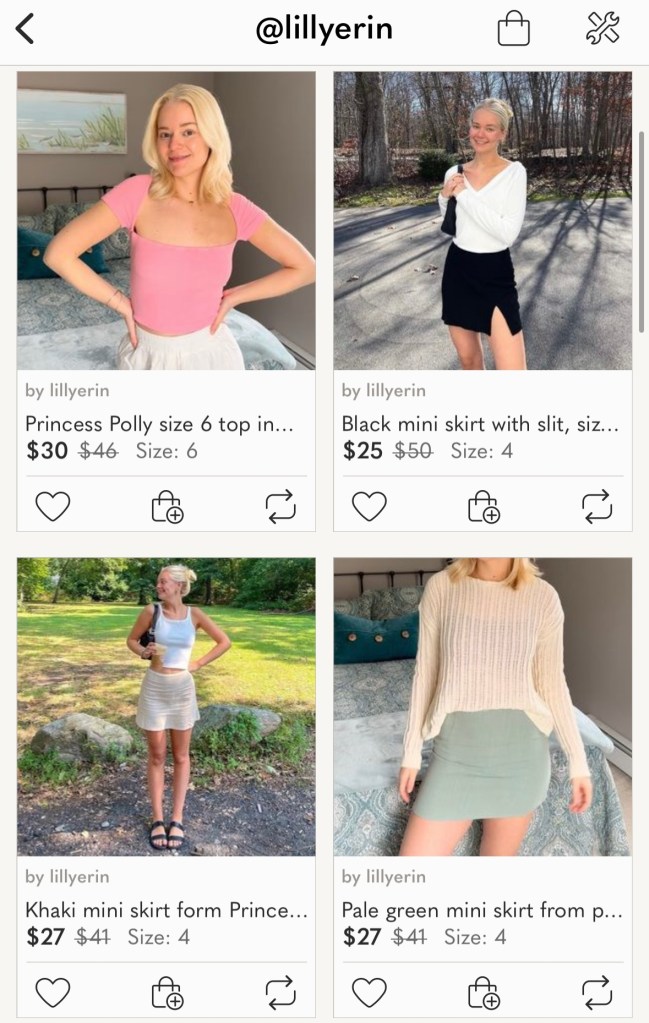Like the khaki mini skirt

click(53, 992)
